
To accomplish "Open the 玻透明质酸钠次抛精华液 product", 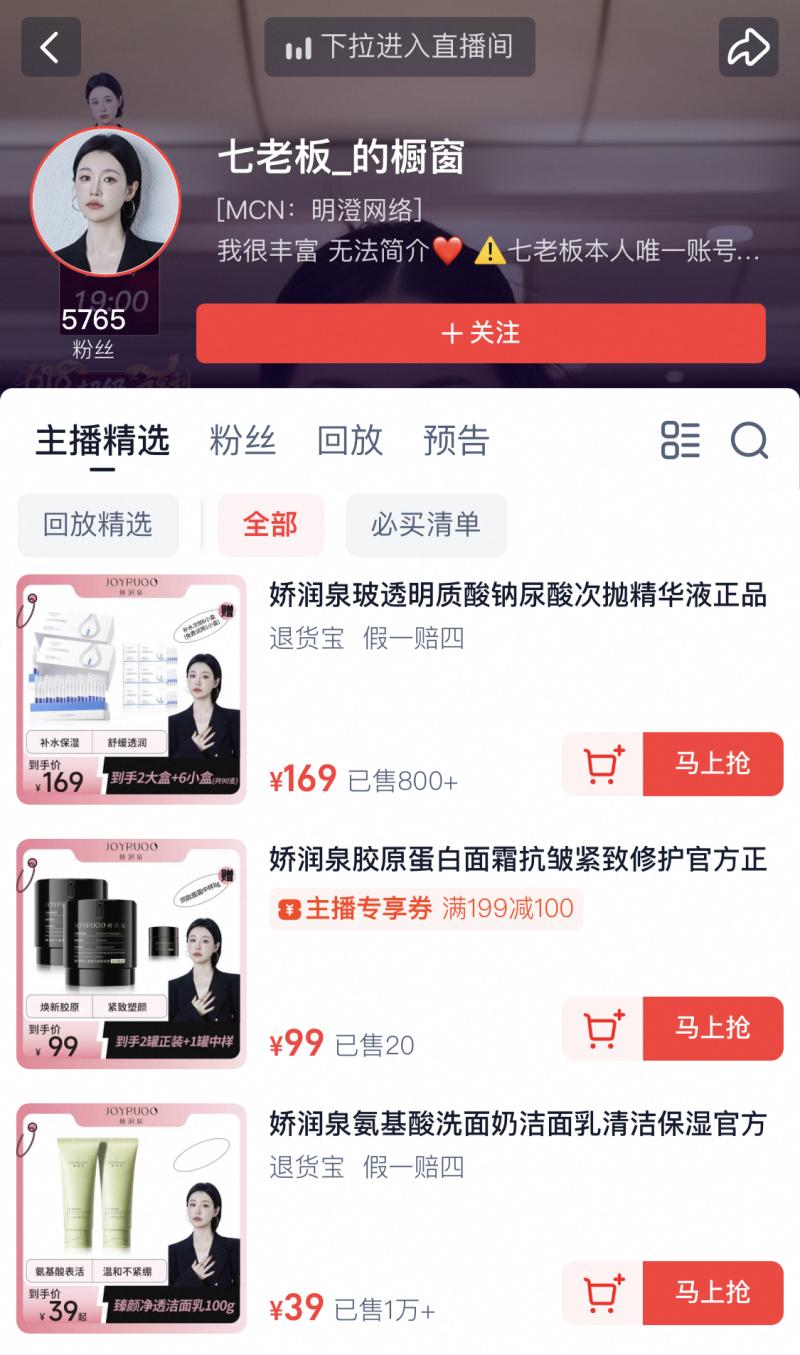I will click(517, 596).
